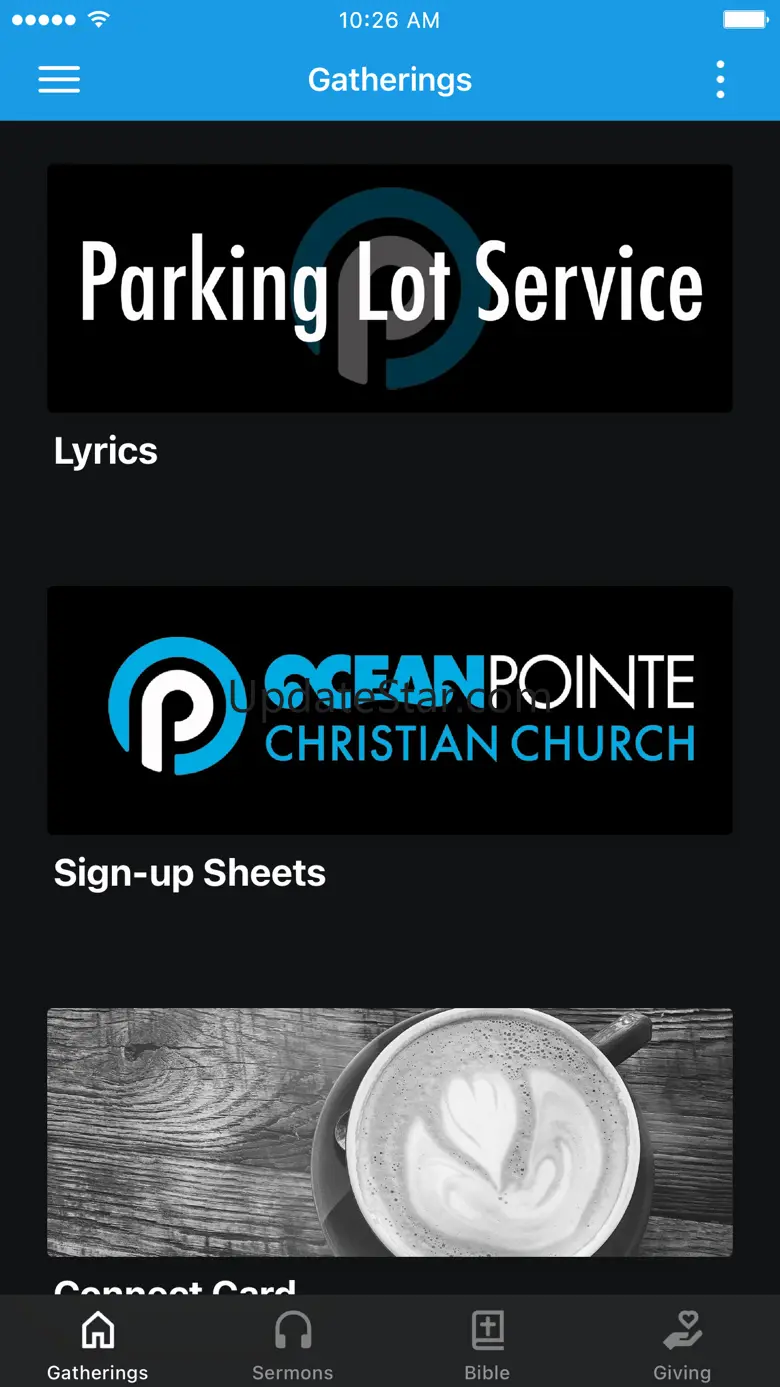The height and width of the screenshot is (1387, 780).
Task: Go to the Bible tab
Action: (487, 1346)
